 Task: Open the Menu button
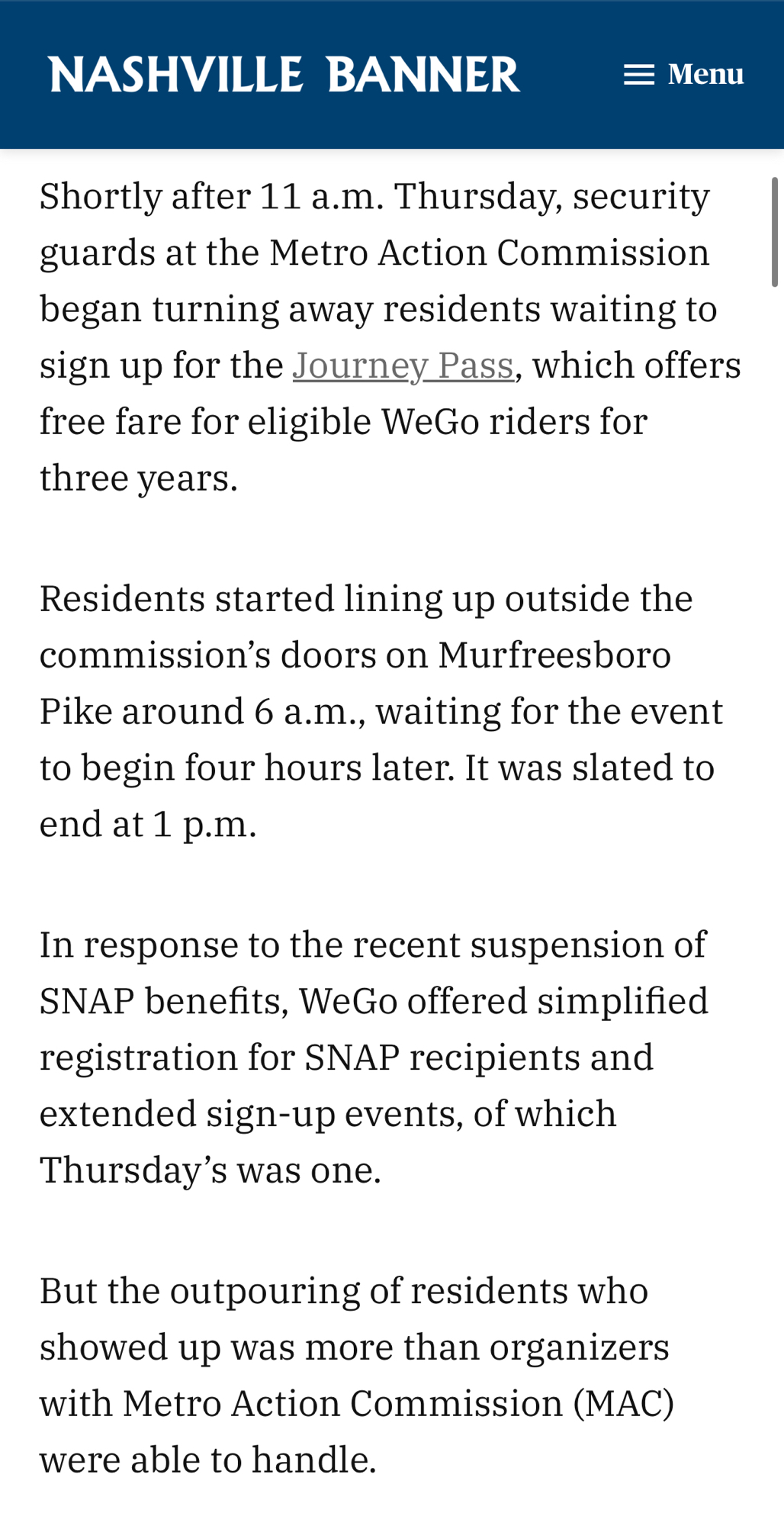tap(683, 74)
